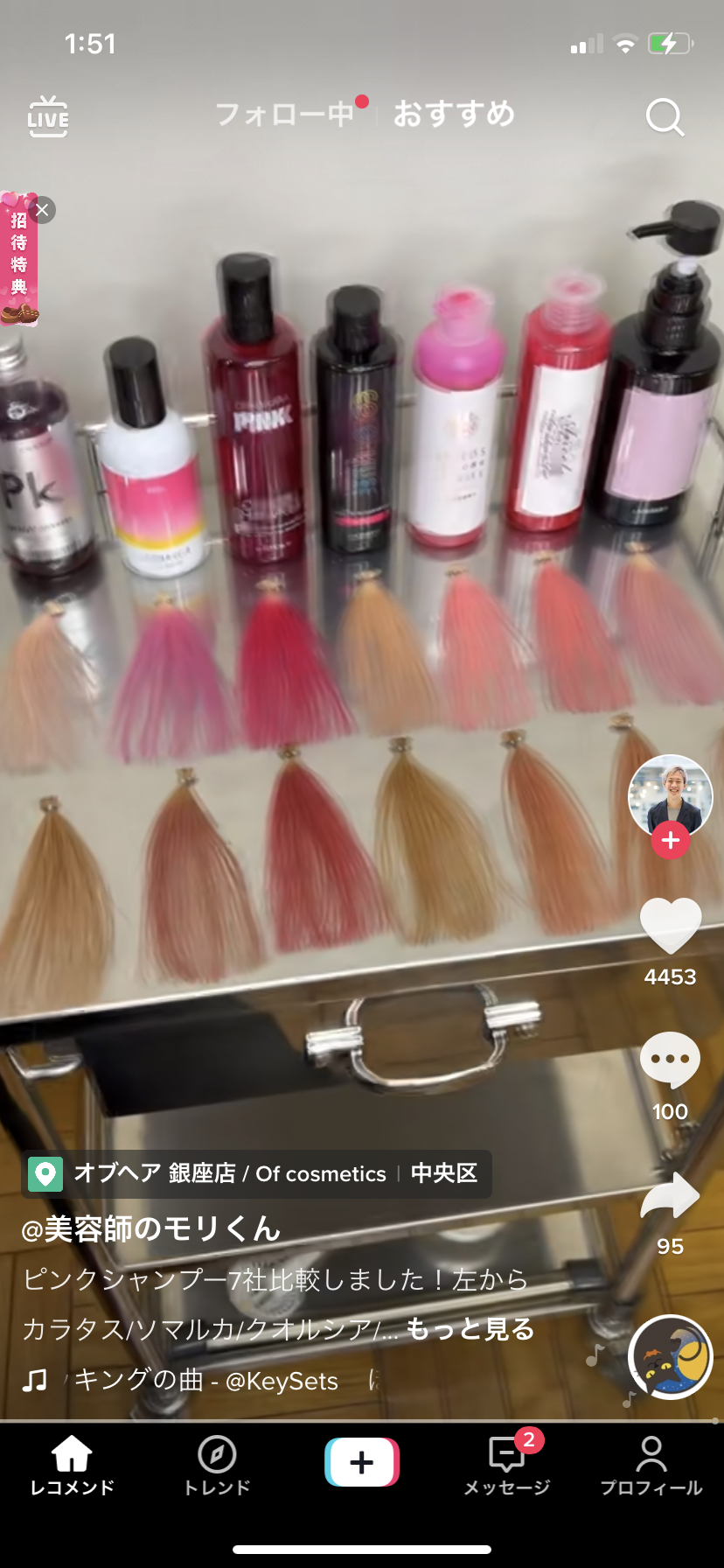The image size is (724, 1568).
Task: Follow the creator with the plus badge
Action: tap(671, 840)
